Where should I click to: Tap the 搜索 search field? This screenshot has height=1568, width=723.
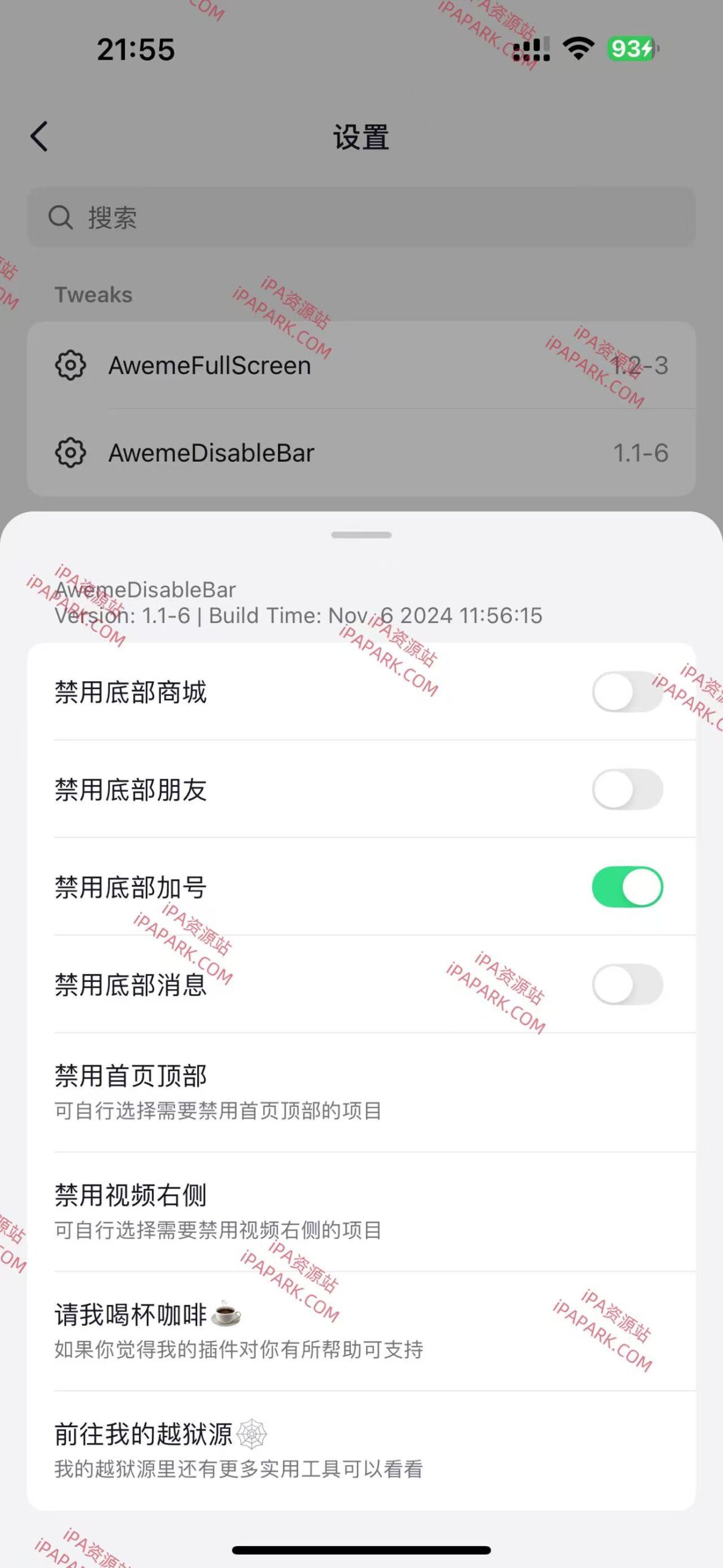point(361,217)
